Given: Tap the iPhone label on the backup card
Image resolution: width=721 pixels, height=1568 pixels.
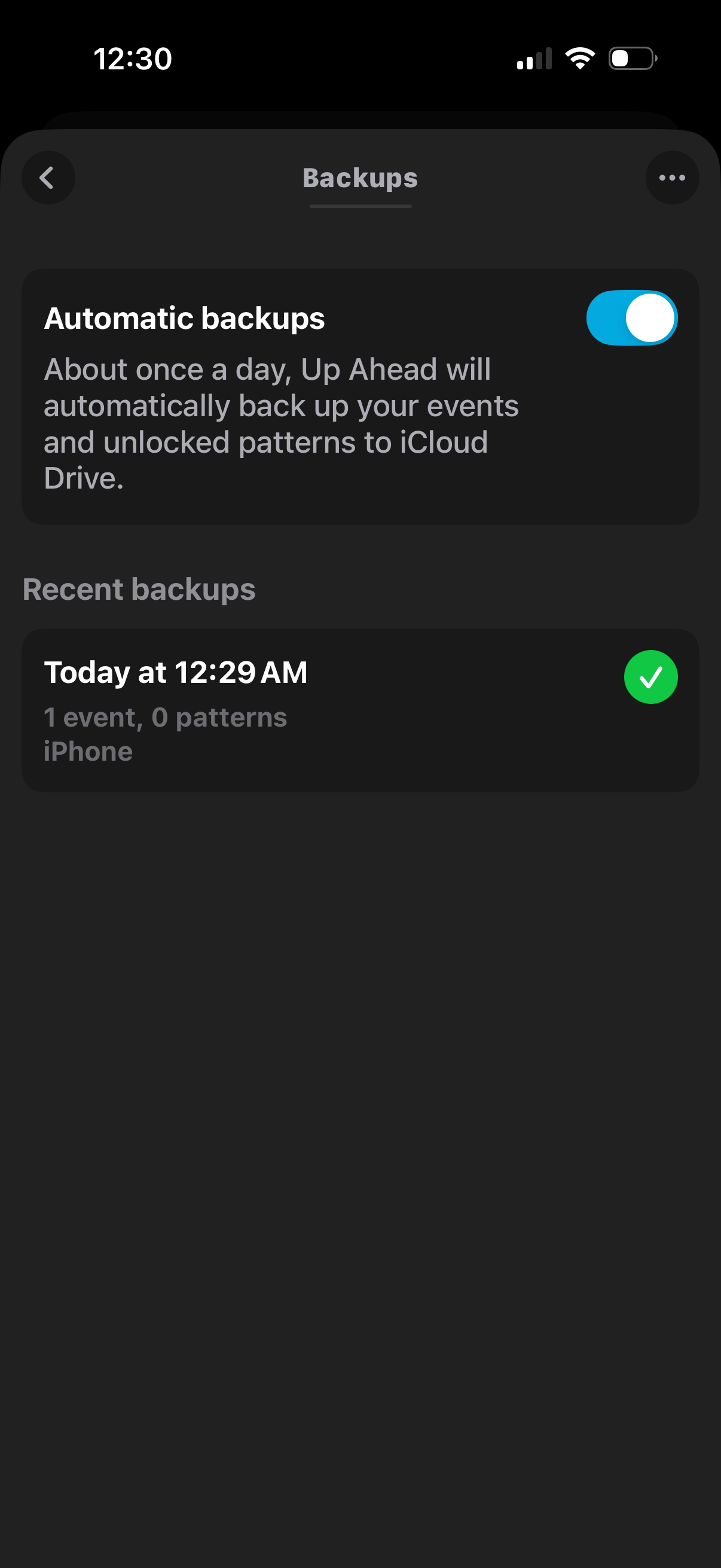Looking at the screenshot, I should (x=88, y=751).
